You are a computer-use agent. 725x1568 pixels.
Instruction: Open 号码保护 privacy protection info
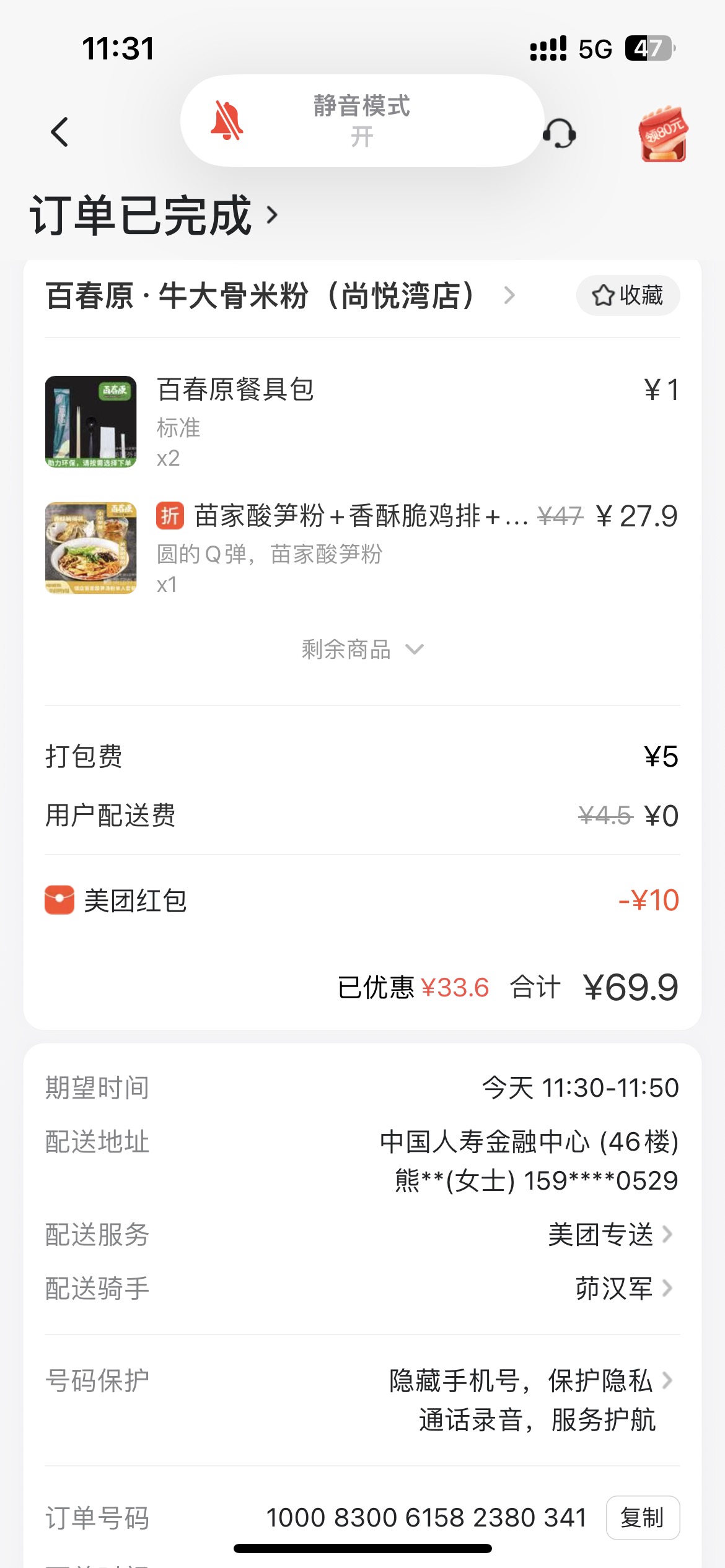(x=362, y=1400)
